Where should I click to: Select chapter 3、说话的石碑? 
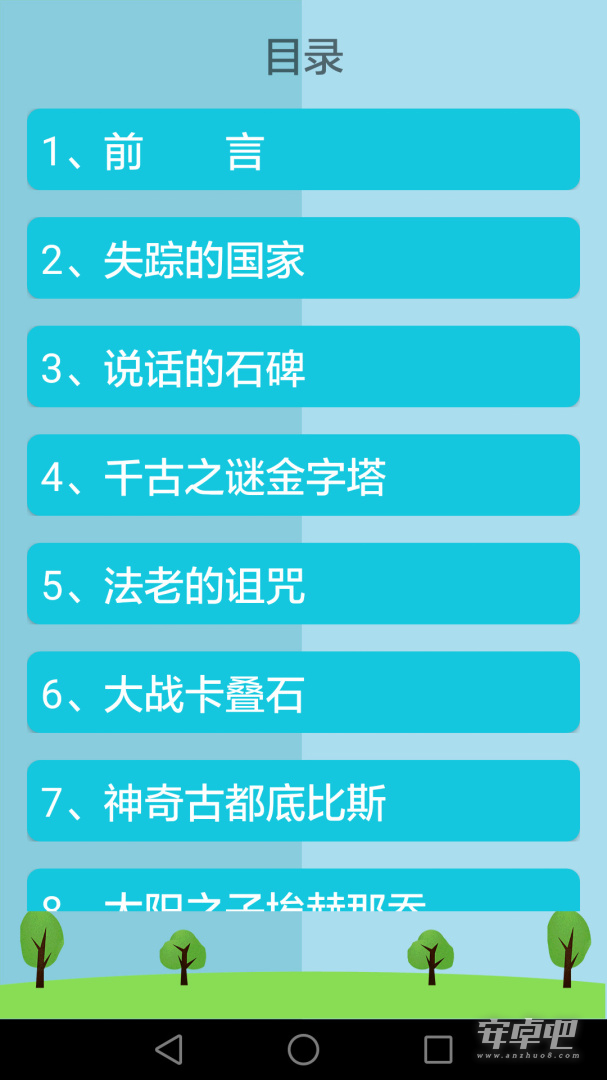tap(303, 366)
